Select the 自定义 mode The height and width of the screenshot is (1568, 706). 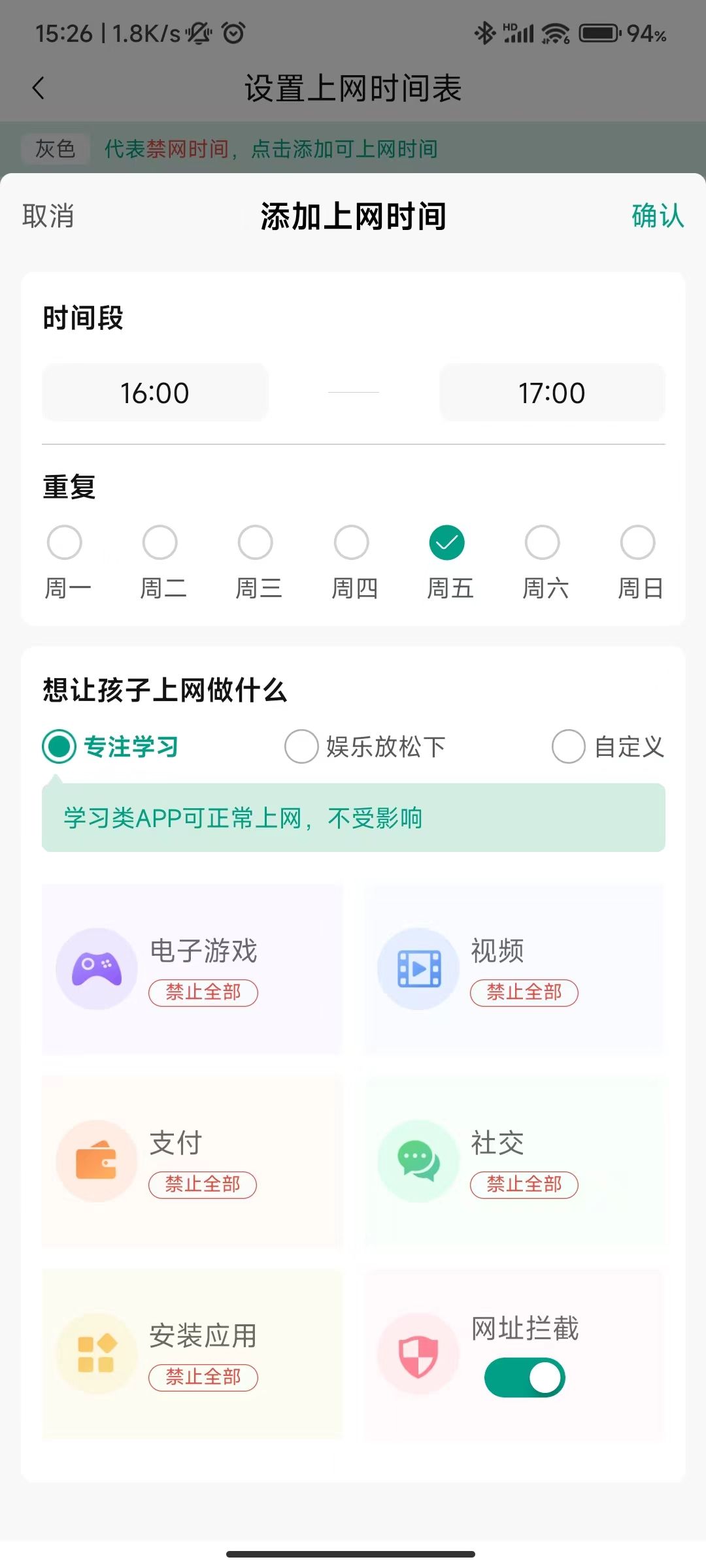point(608,746)
